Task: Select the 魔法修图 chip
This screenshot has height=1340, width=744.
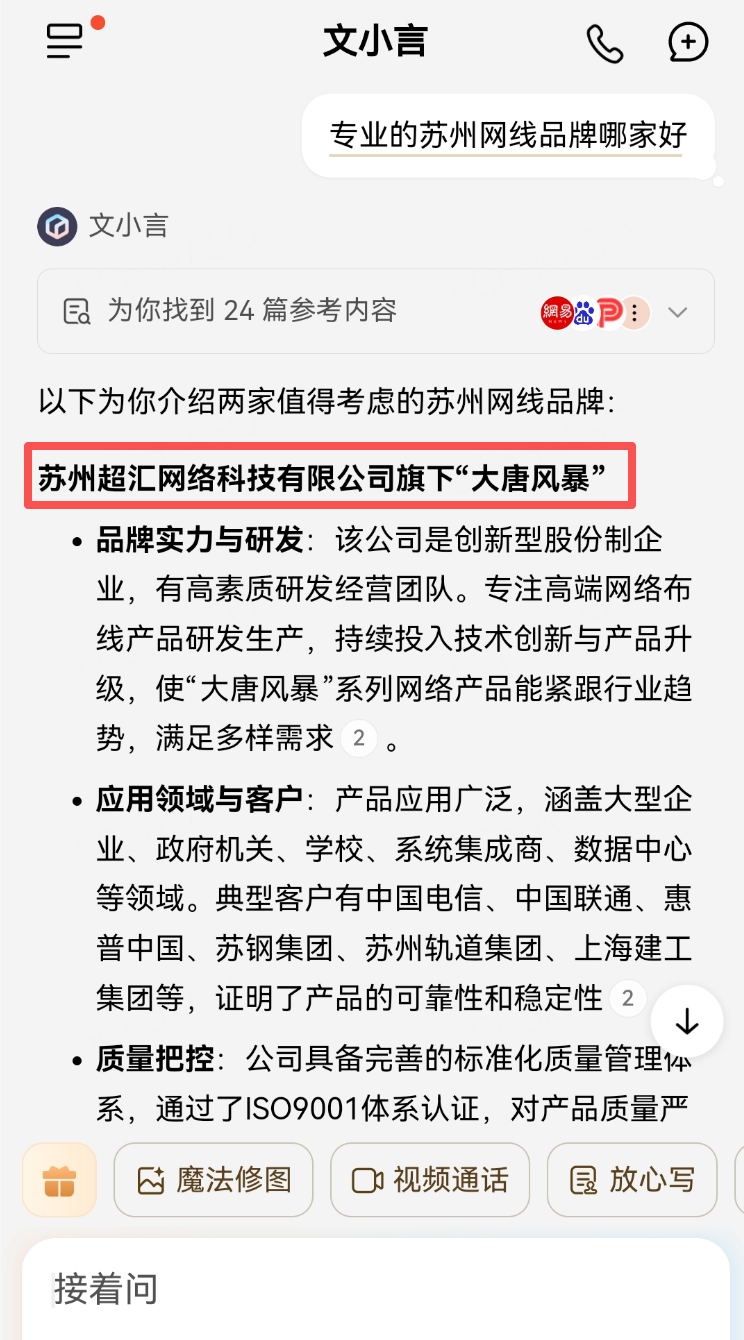Action: tap(214, 1180)
